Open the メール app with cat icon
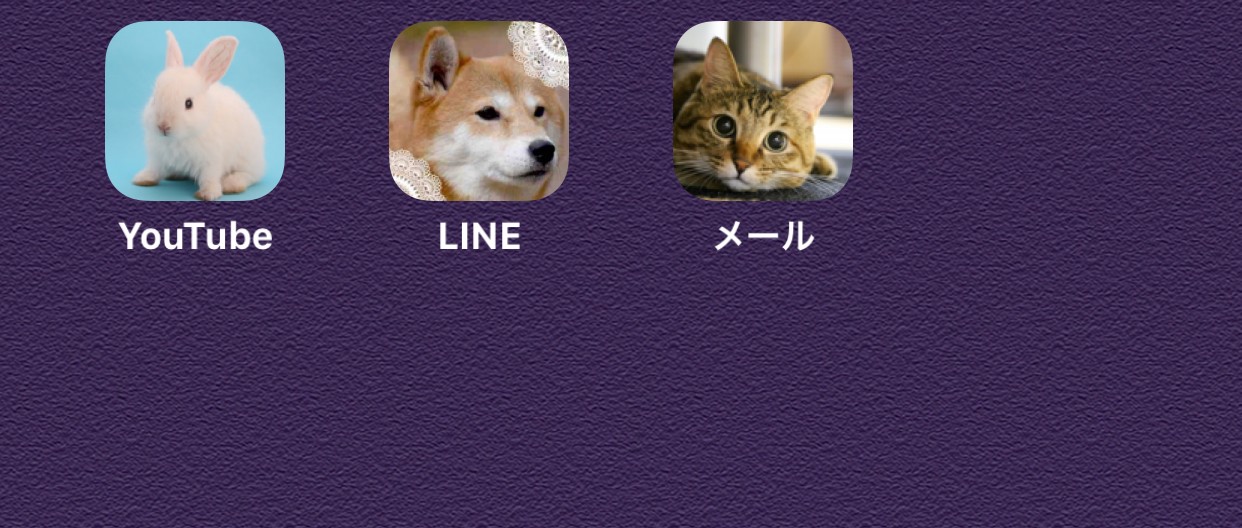Viewport: 1242px width, 528px height. coord(763,111)
